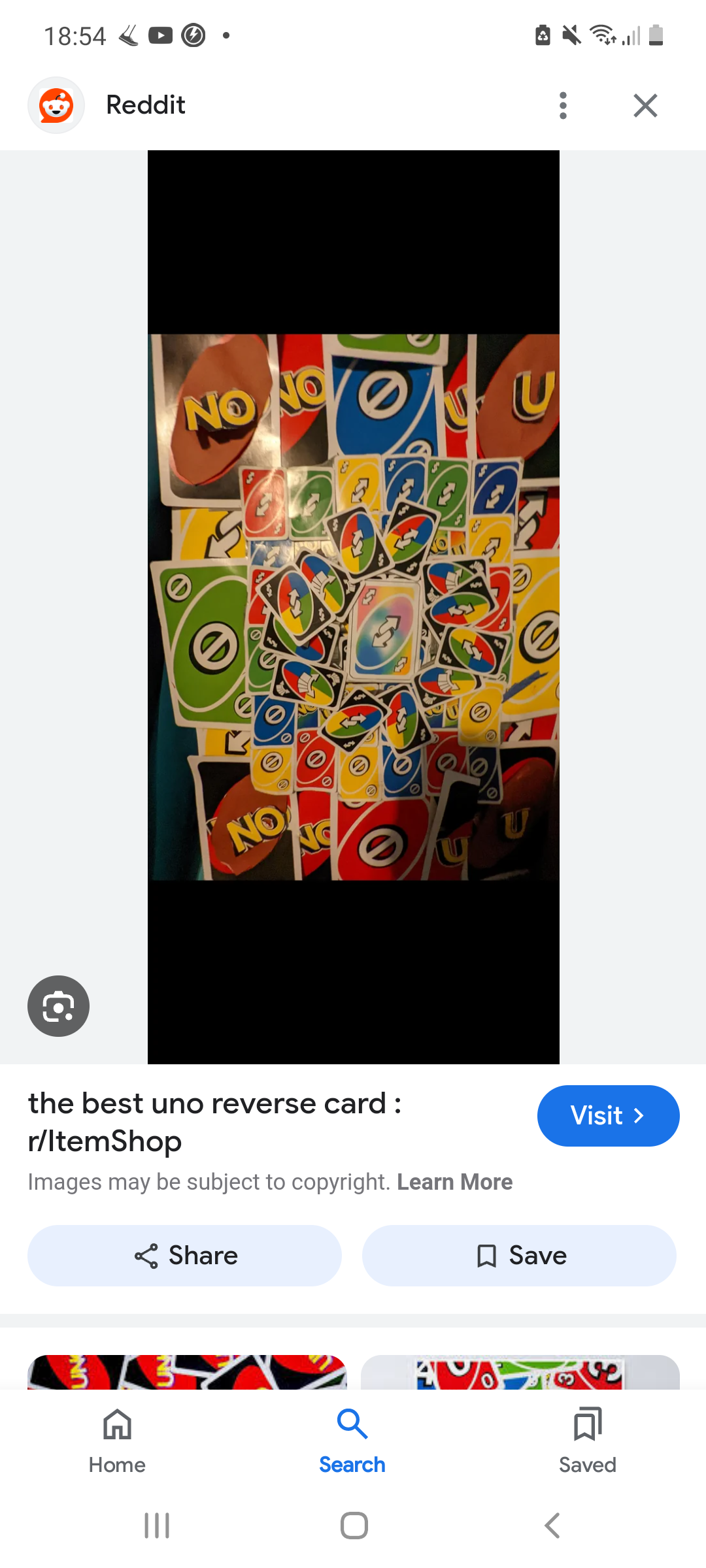Close the image preview
This screenshot has width=706, height=1568.
pos(645,105)
